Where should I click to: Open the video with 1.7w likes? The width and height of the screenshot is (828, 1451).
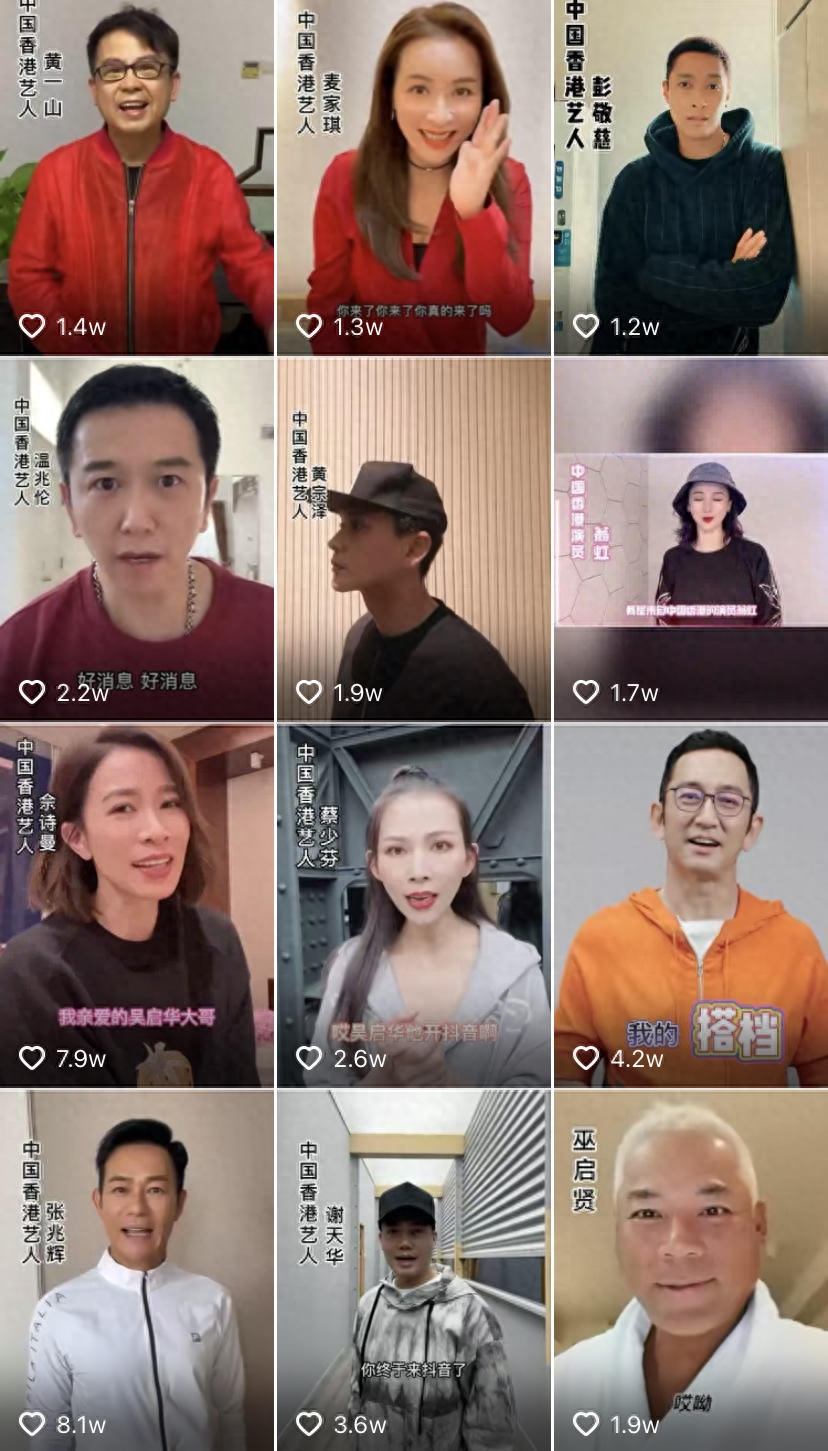pyautogui.click(x=691, y=540)
